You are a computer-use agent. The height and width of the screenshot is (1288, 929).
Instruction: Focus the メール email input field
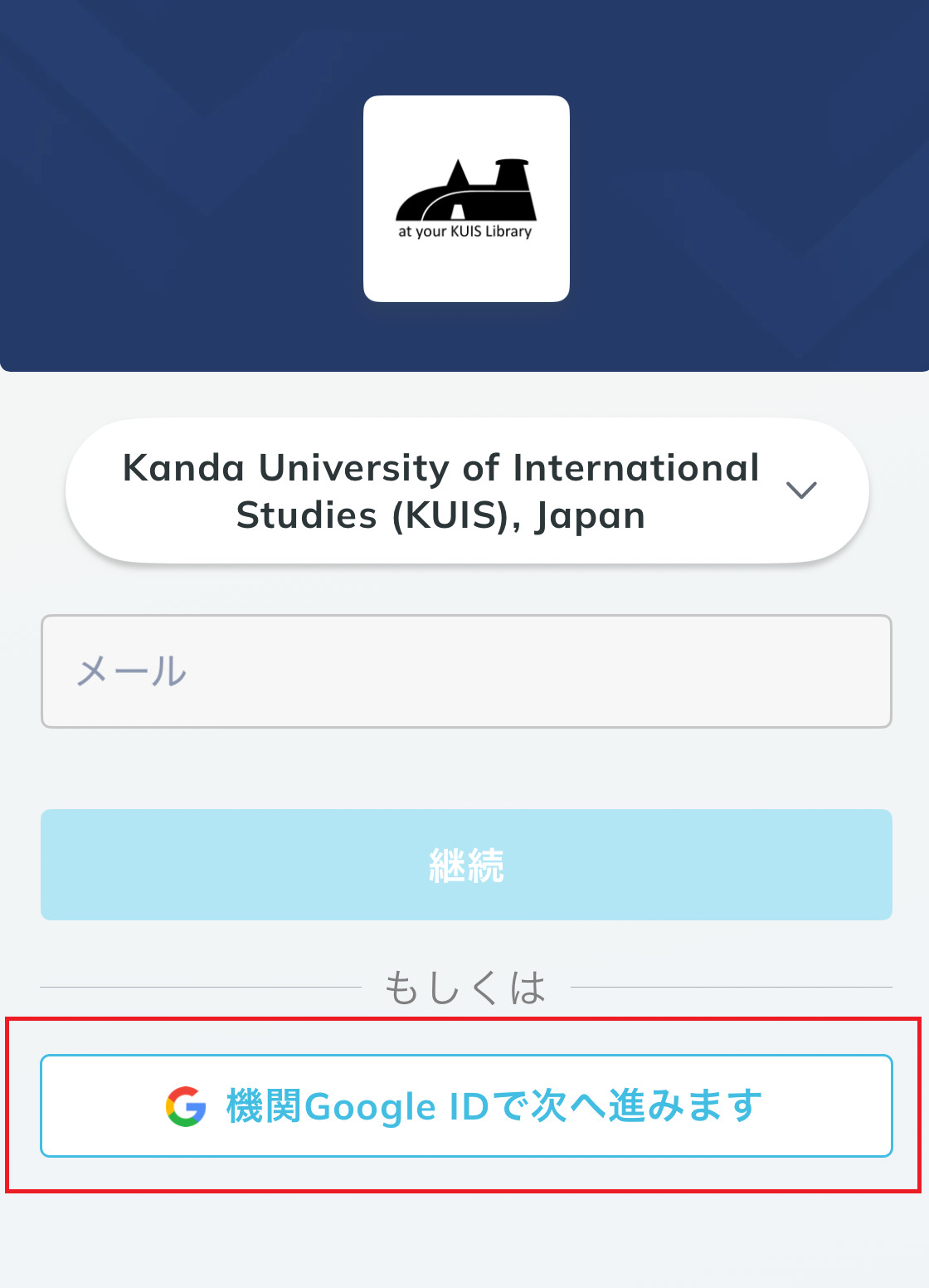pos(466,671)
